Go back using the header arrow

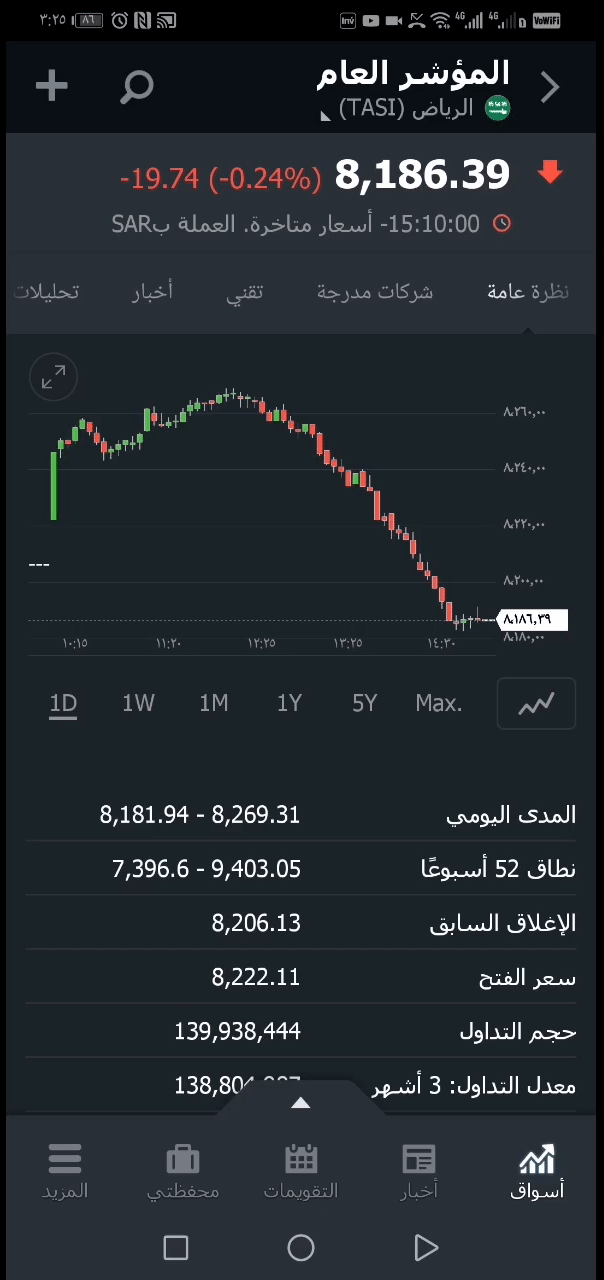(550, 87)
